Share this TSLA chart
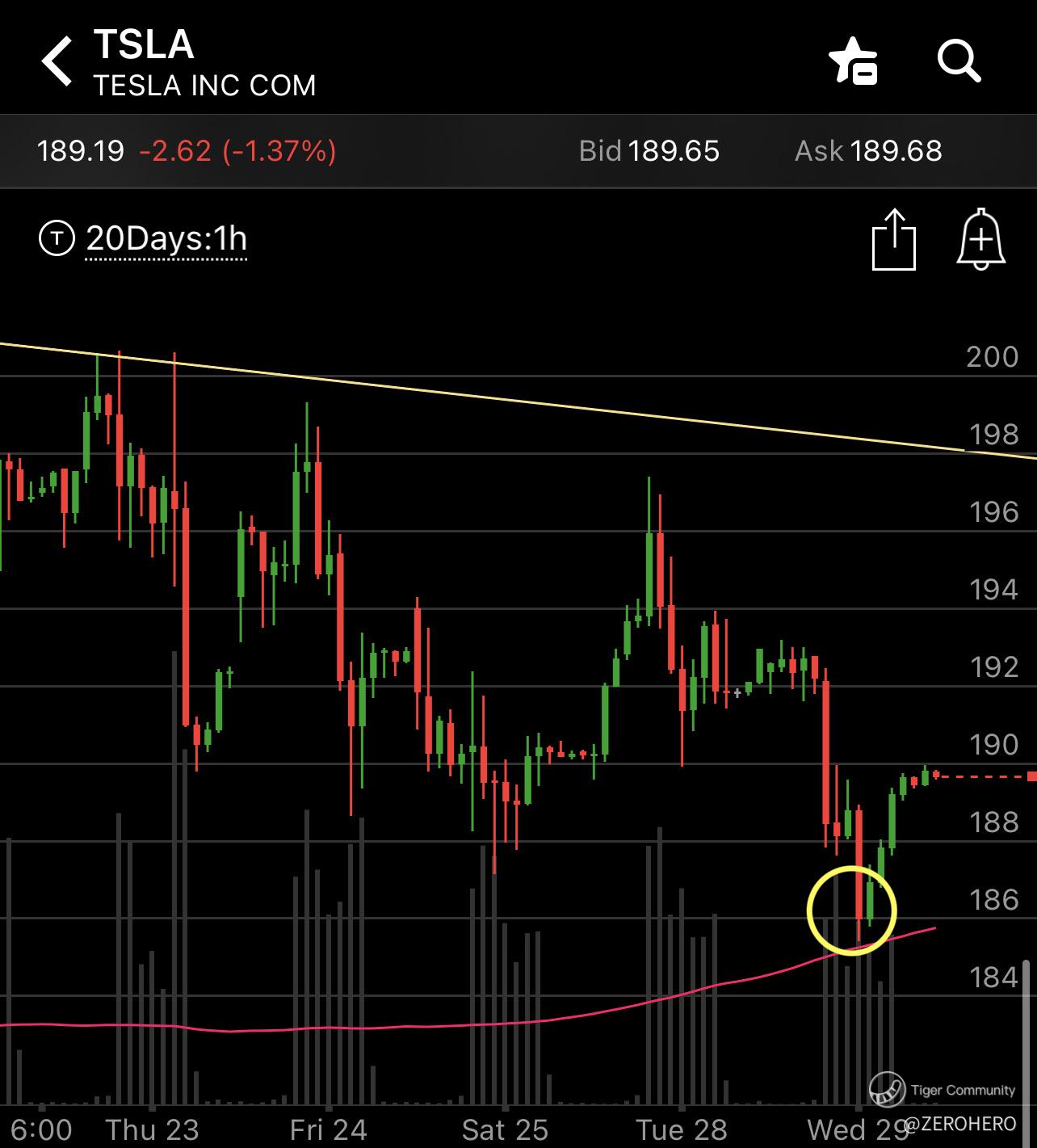Image resolution: width=1037 pixels, height=1148 pixels. (894, 240)
